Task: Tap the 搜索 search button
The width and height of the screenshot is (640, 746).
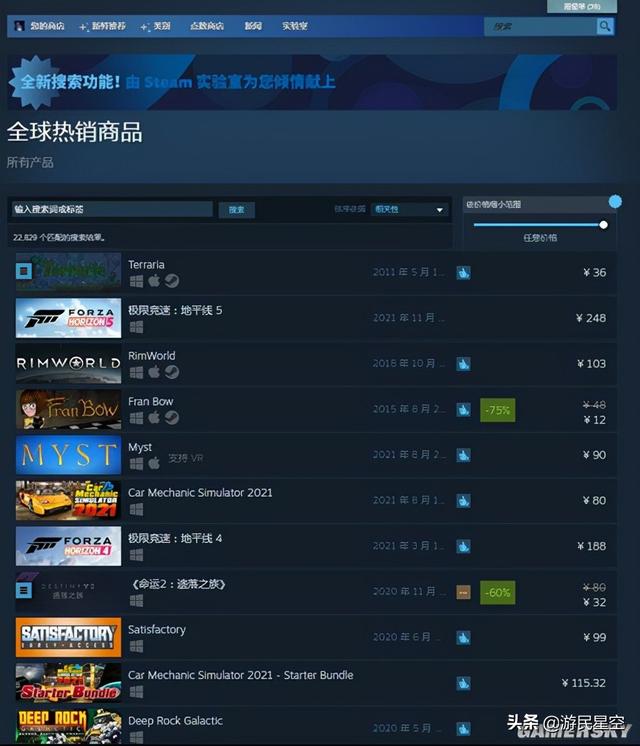Action: [236, 210]
